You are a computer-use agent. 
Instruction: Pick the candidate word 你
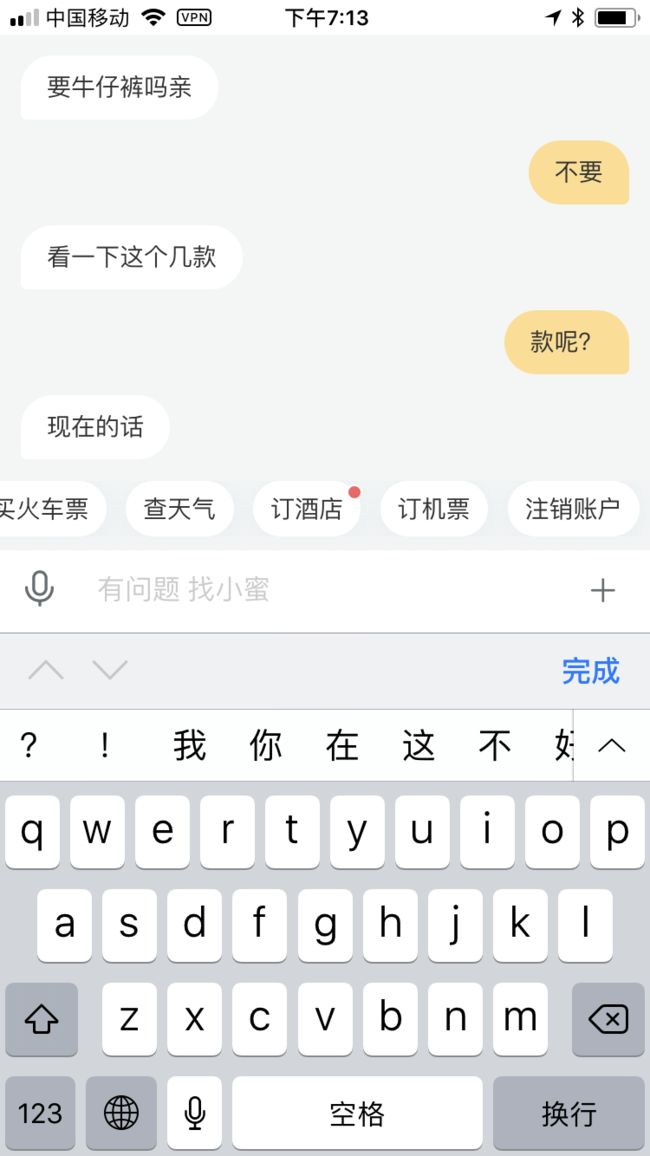(x=266, y=746)
